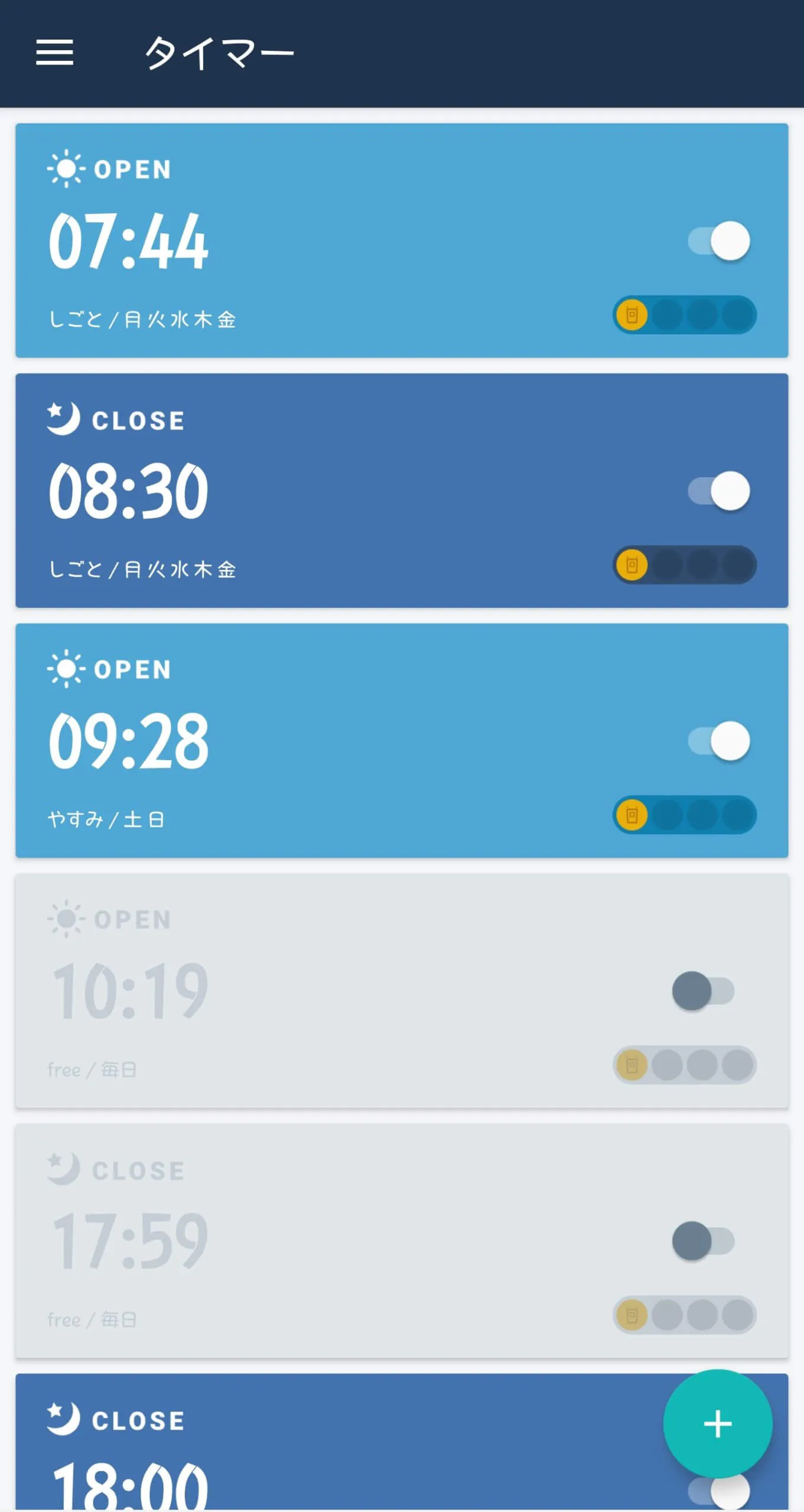Image resolution: width=804 pixels, height=1512 pixels.
Task: Edit the 08:30 CLOSE timer card
Action: (x=402, y=490)
